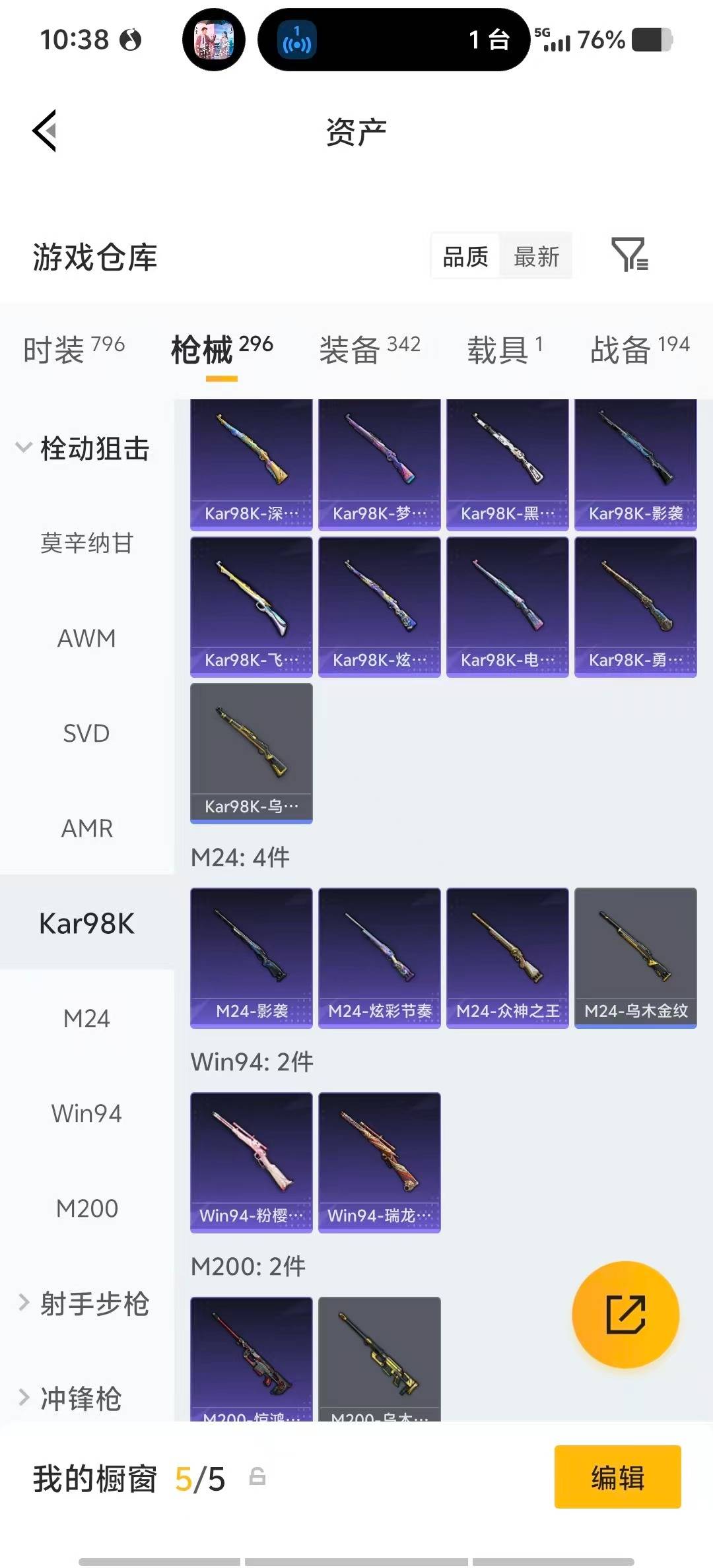Open the M24-影袭 skin thumbnail
The image size is (713, 1568).
click(x=251, y=957)
